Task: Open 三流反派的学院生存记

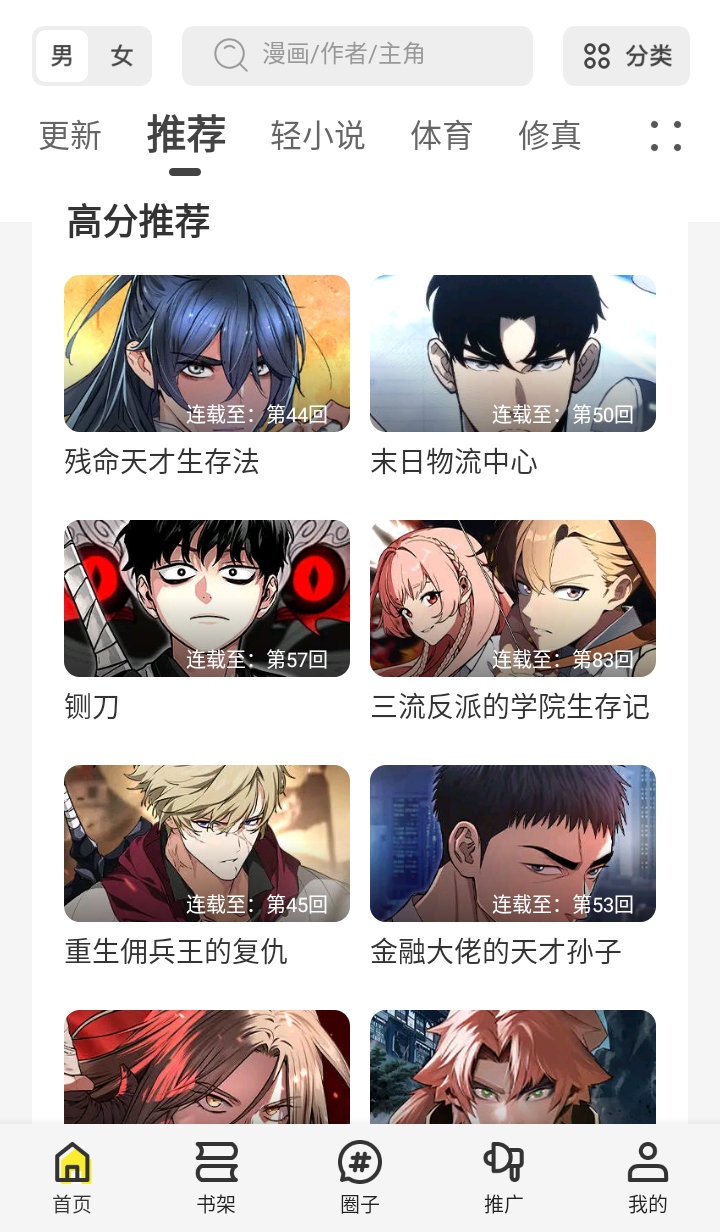Action: [x=513, y=599]
